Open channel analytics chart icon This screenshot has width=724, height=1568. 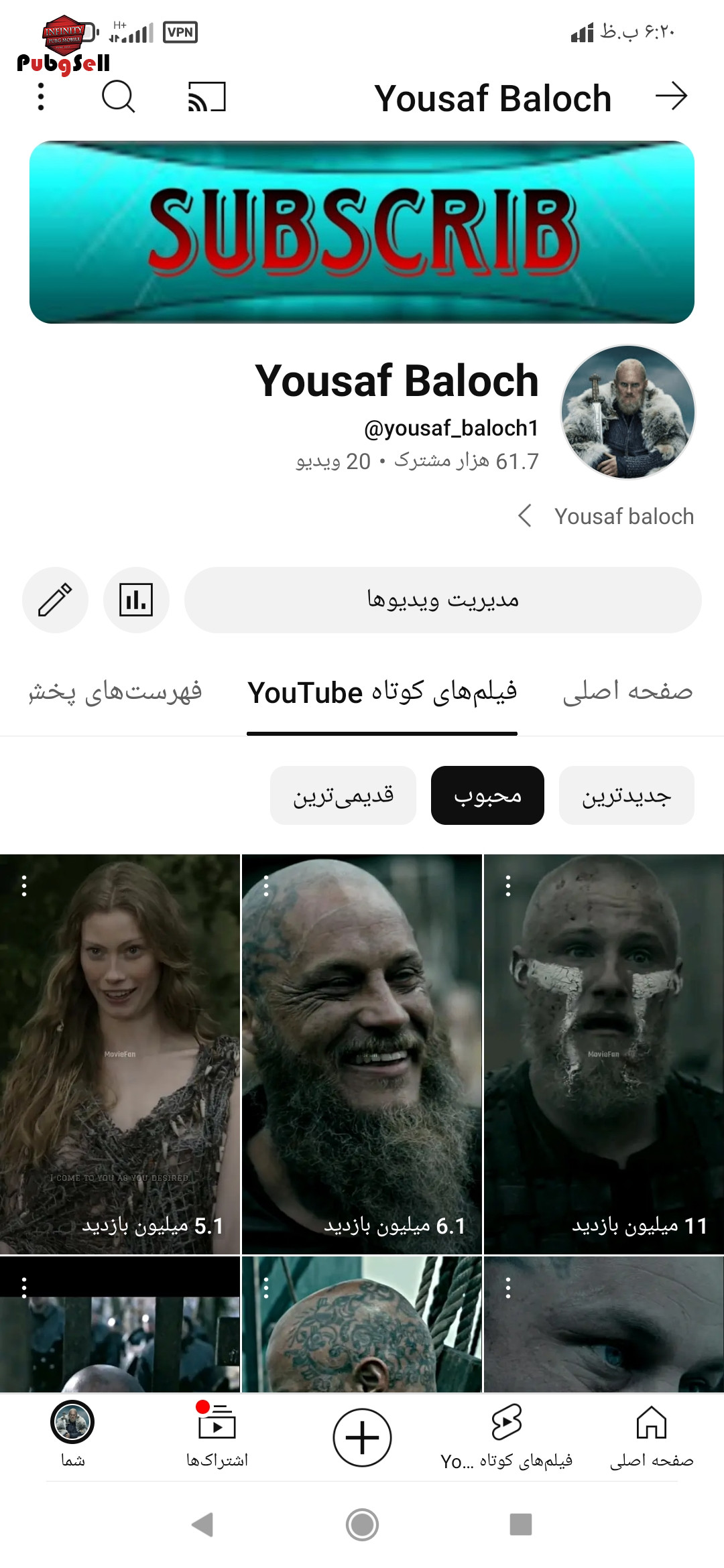[x=136, y=600]
